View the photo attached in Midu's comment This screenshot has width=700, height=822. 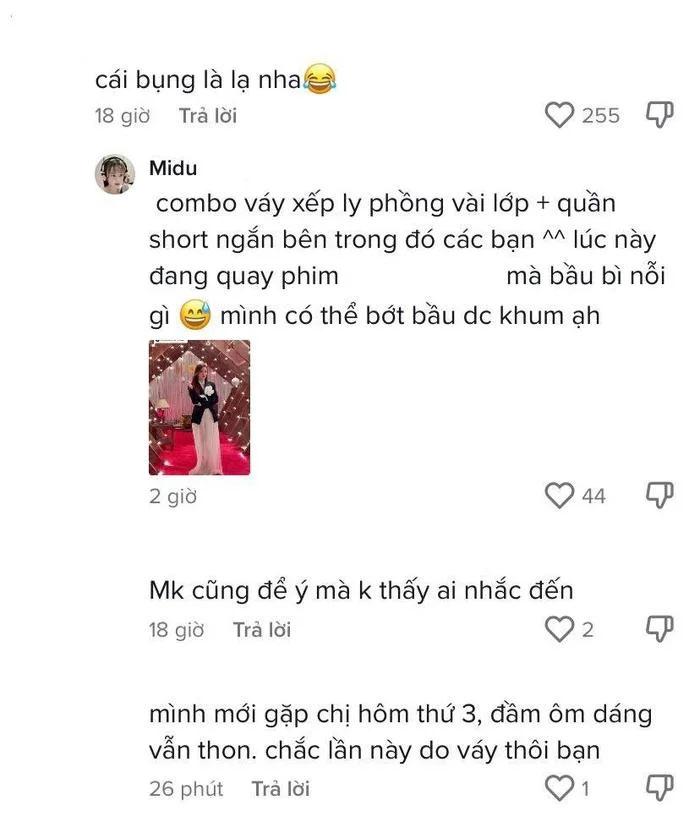[x=199, y=407]
